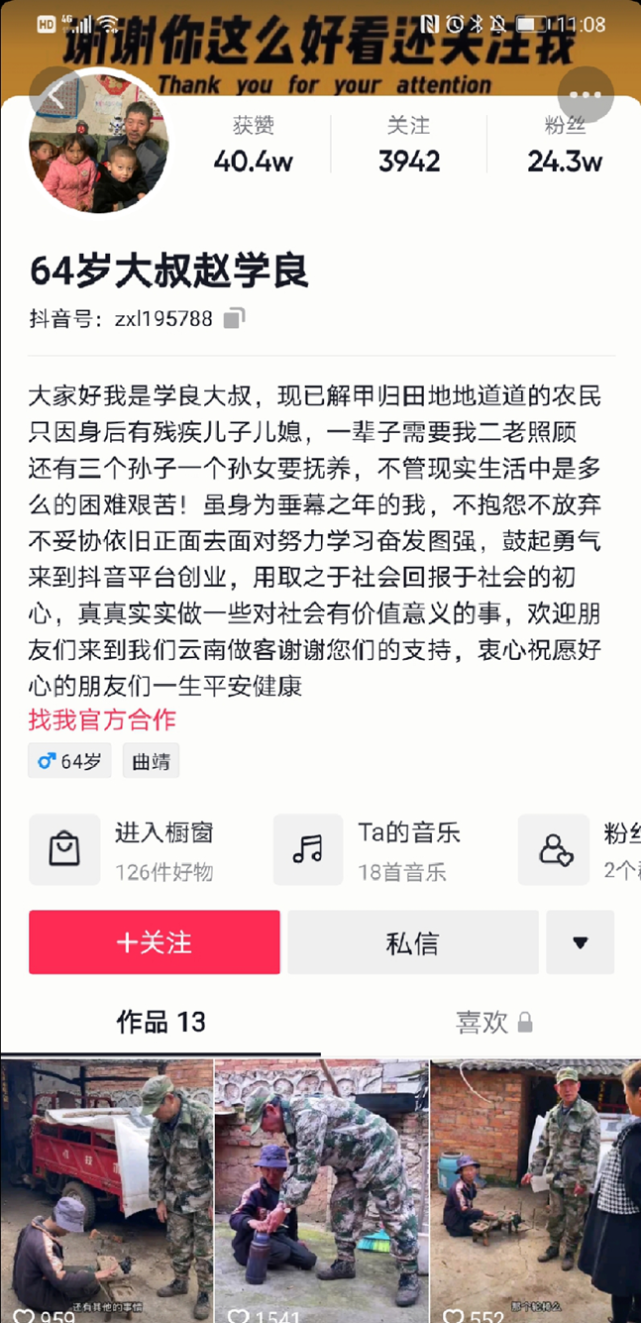Switch to the 作品 13 tab
Screen dimensions: 641x1323
(161, 1021)
